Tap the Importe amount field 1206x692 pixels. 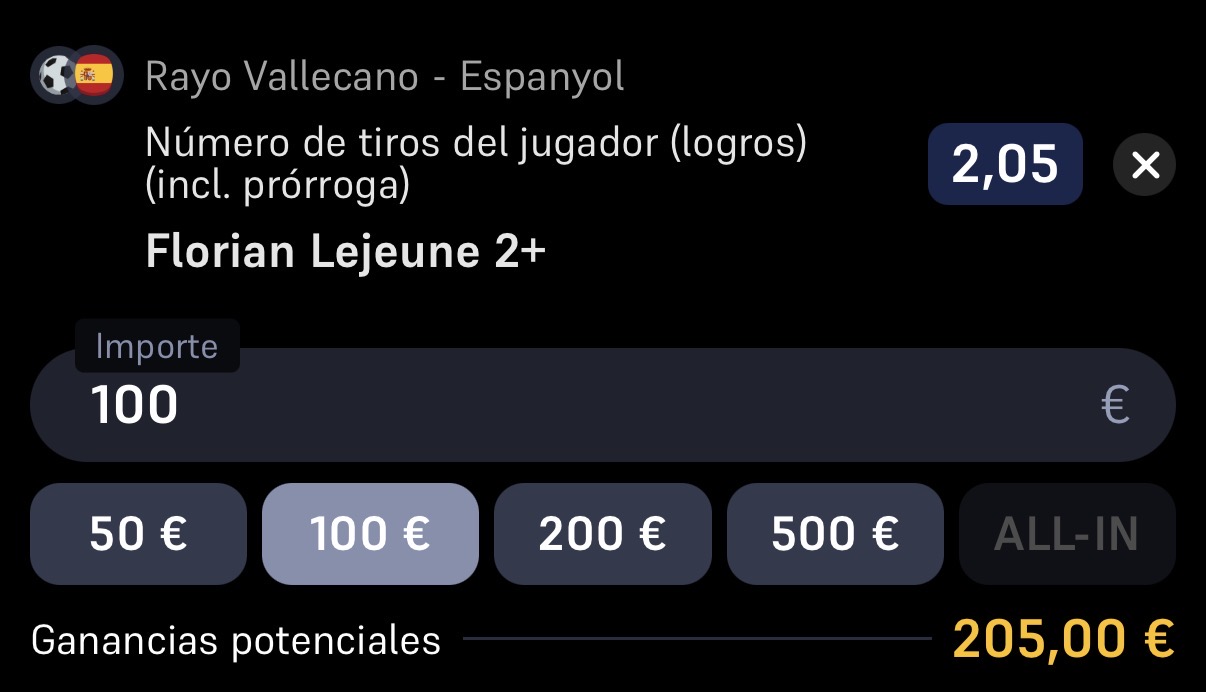click(603, 405)
